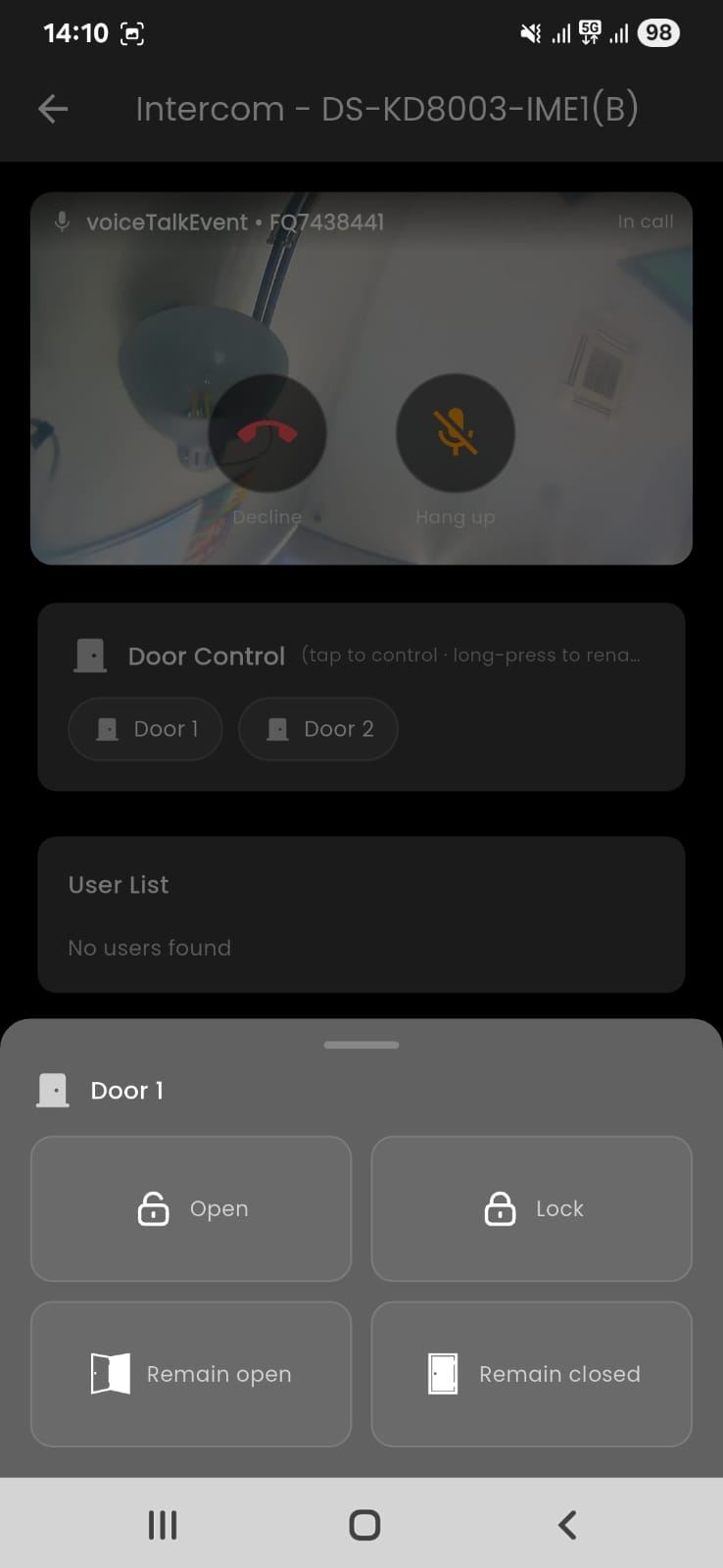Select Remain open for Door 1
This screenshot has width=723, height=1568.
[x=191, y=1374]
